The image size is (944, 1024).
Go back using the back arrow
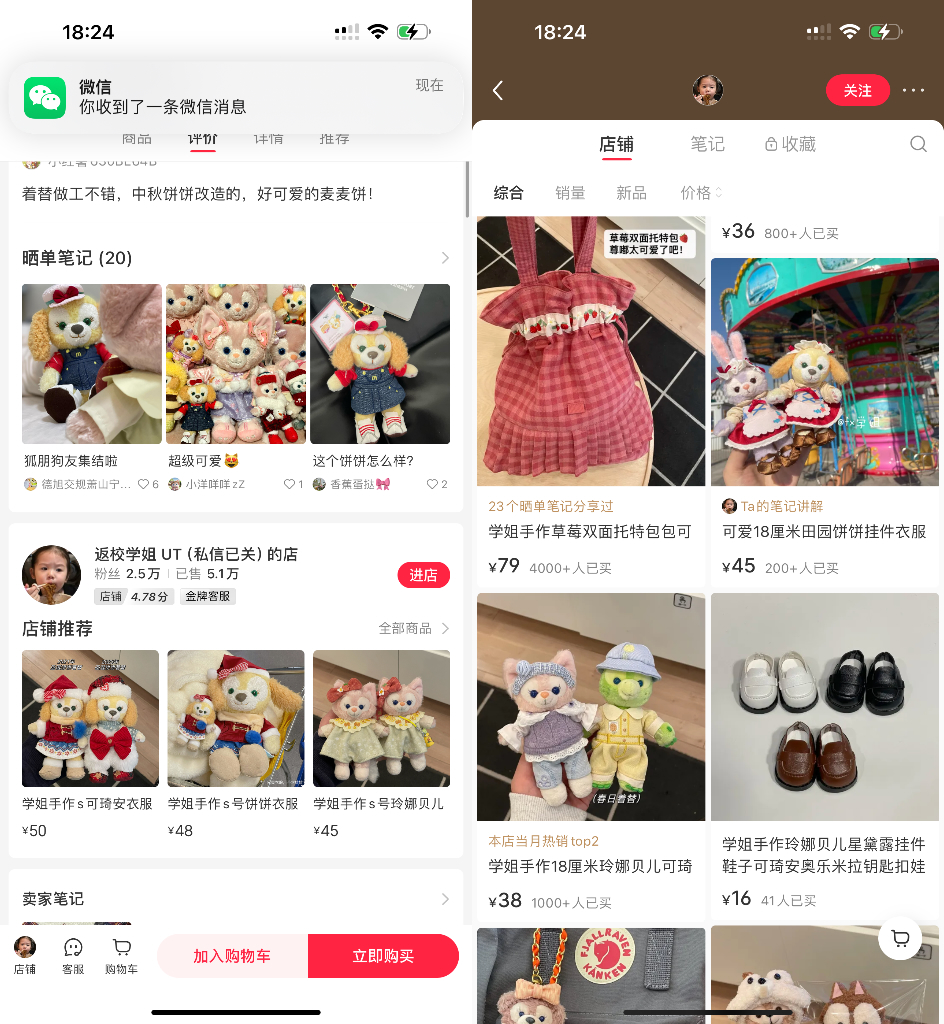[x=498, y=91]
